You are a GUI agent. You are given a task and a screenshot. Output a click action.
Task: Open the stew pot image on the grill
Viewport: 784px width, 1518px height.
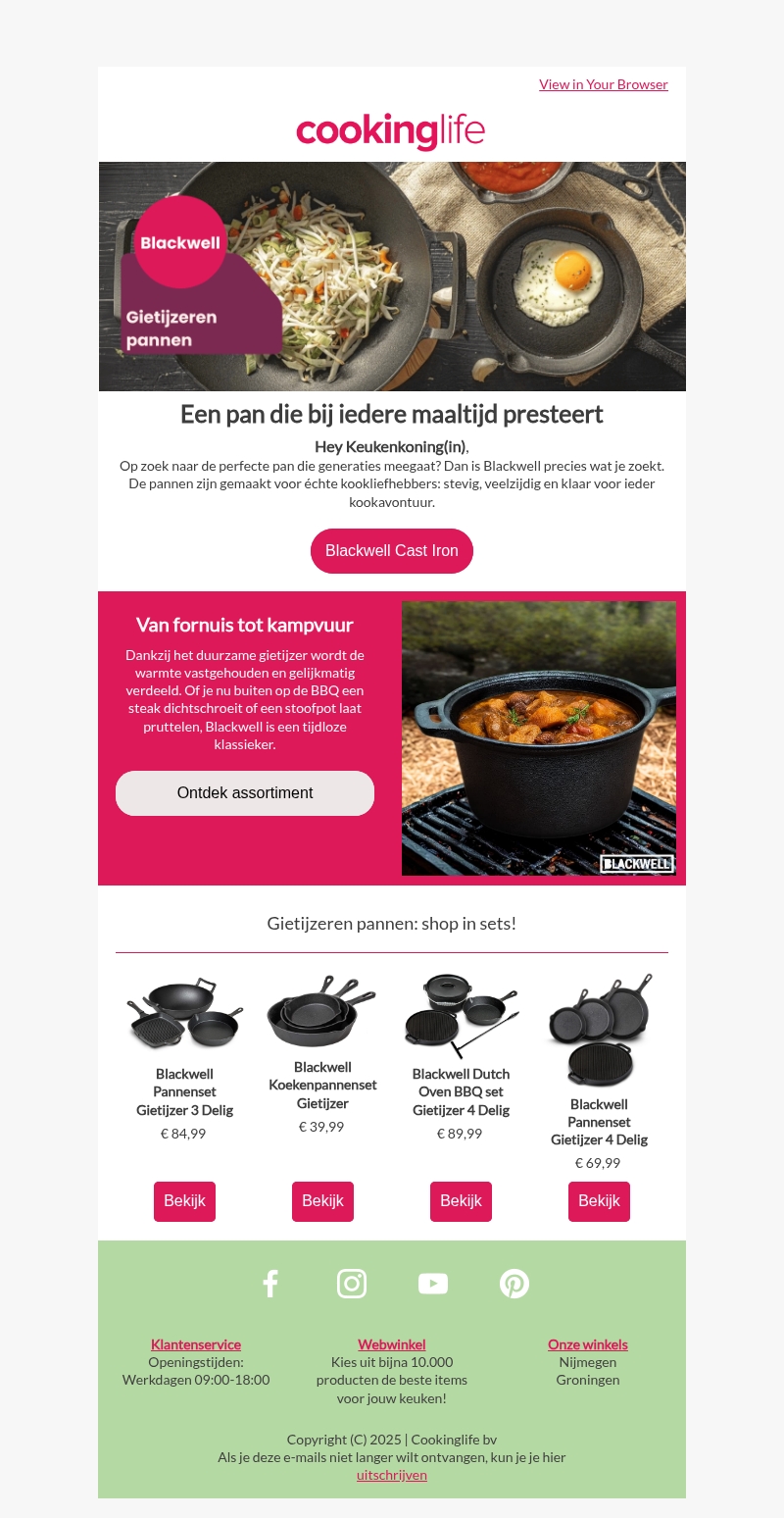(538, 737)
